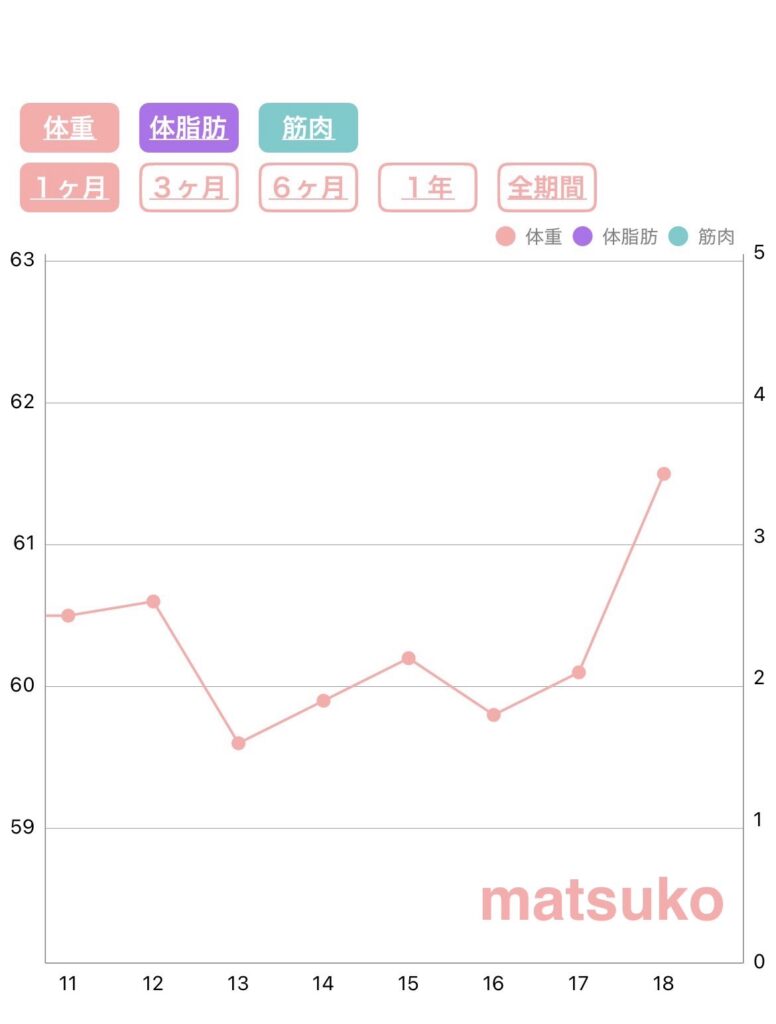
Task: Toggle the 体脂肪 body fat button
Action: (x=188, y=128)
